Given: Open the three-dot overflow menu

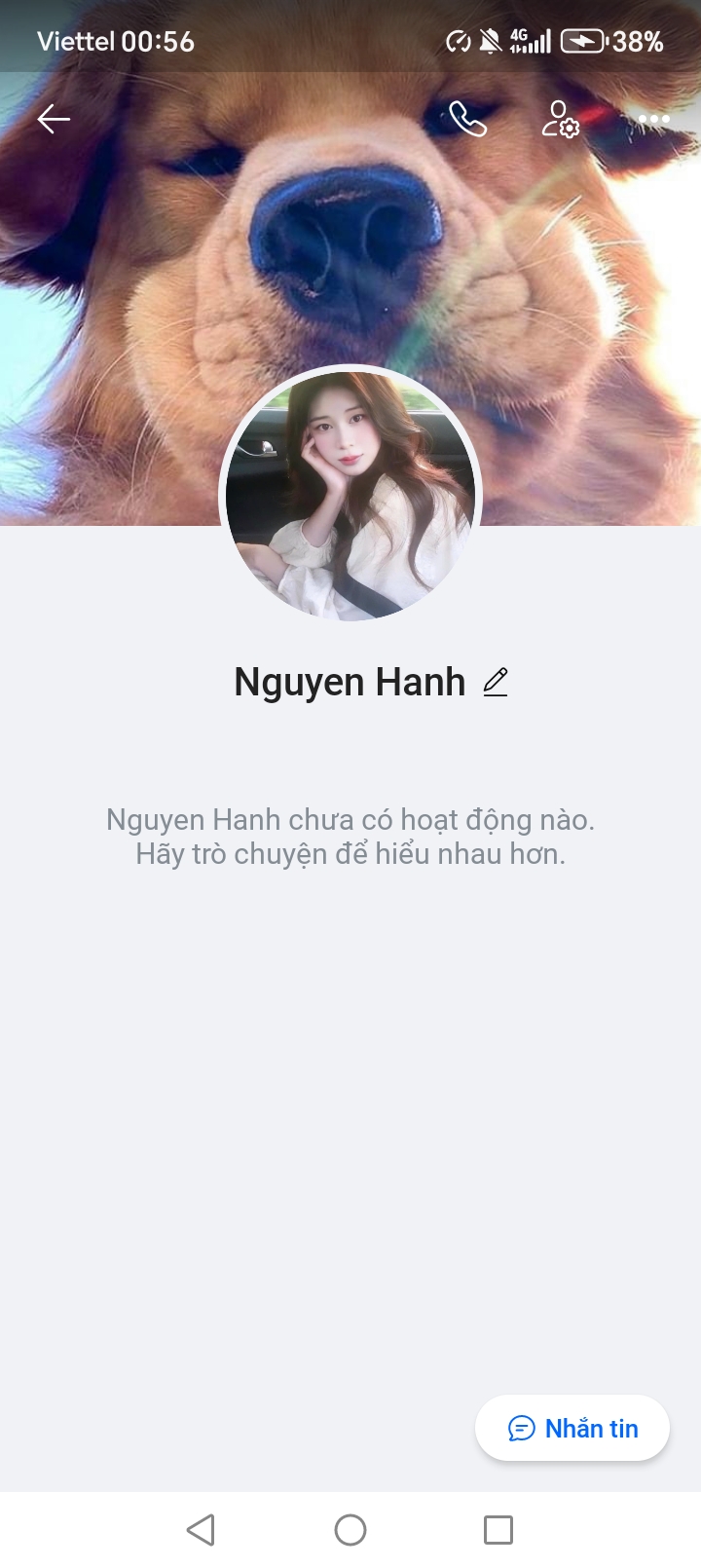Looking at the screenshot, I should point(653,120).
